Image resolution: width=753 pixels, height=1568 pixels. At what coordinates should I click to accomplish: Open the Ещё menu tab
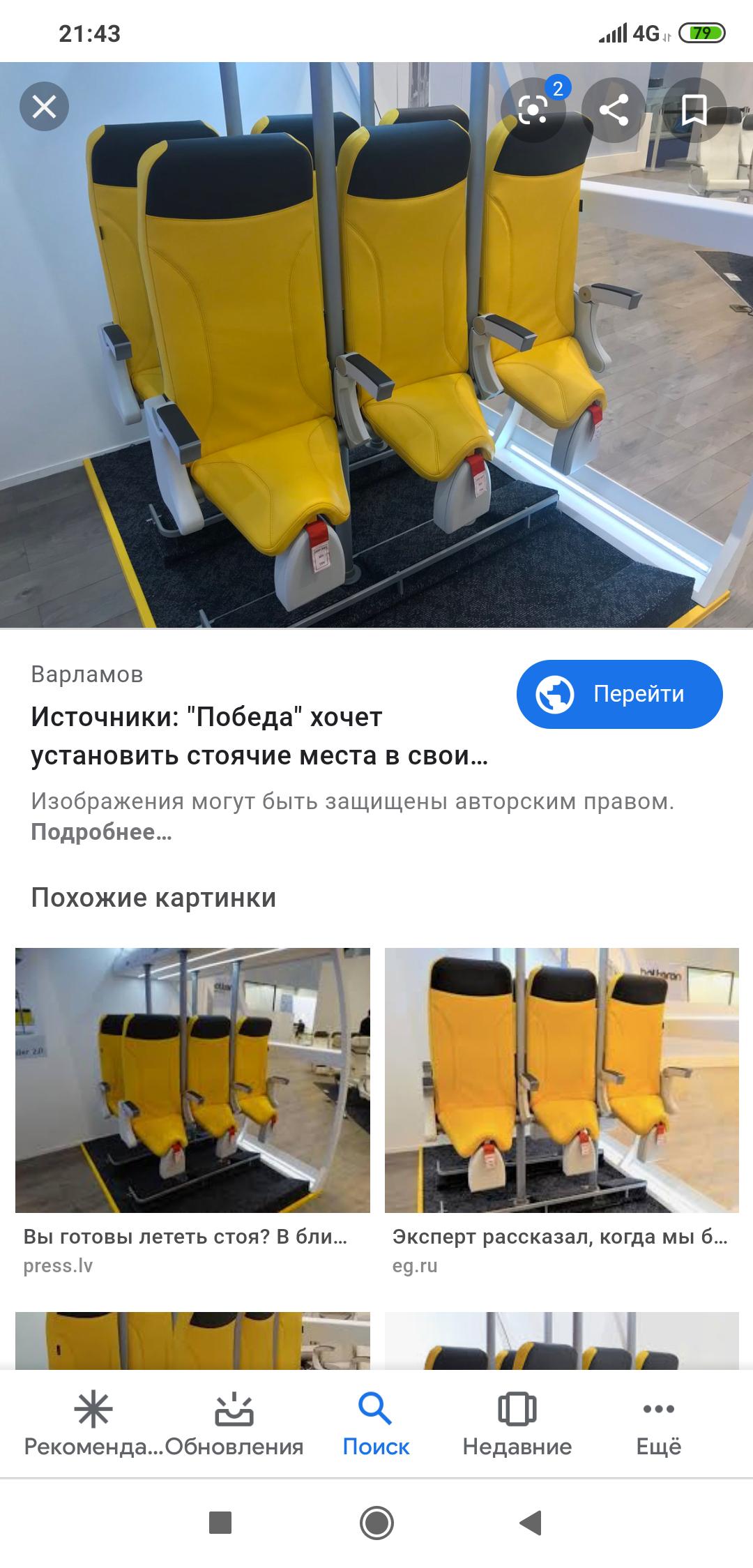click(658, 1424)
